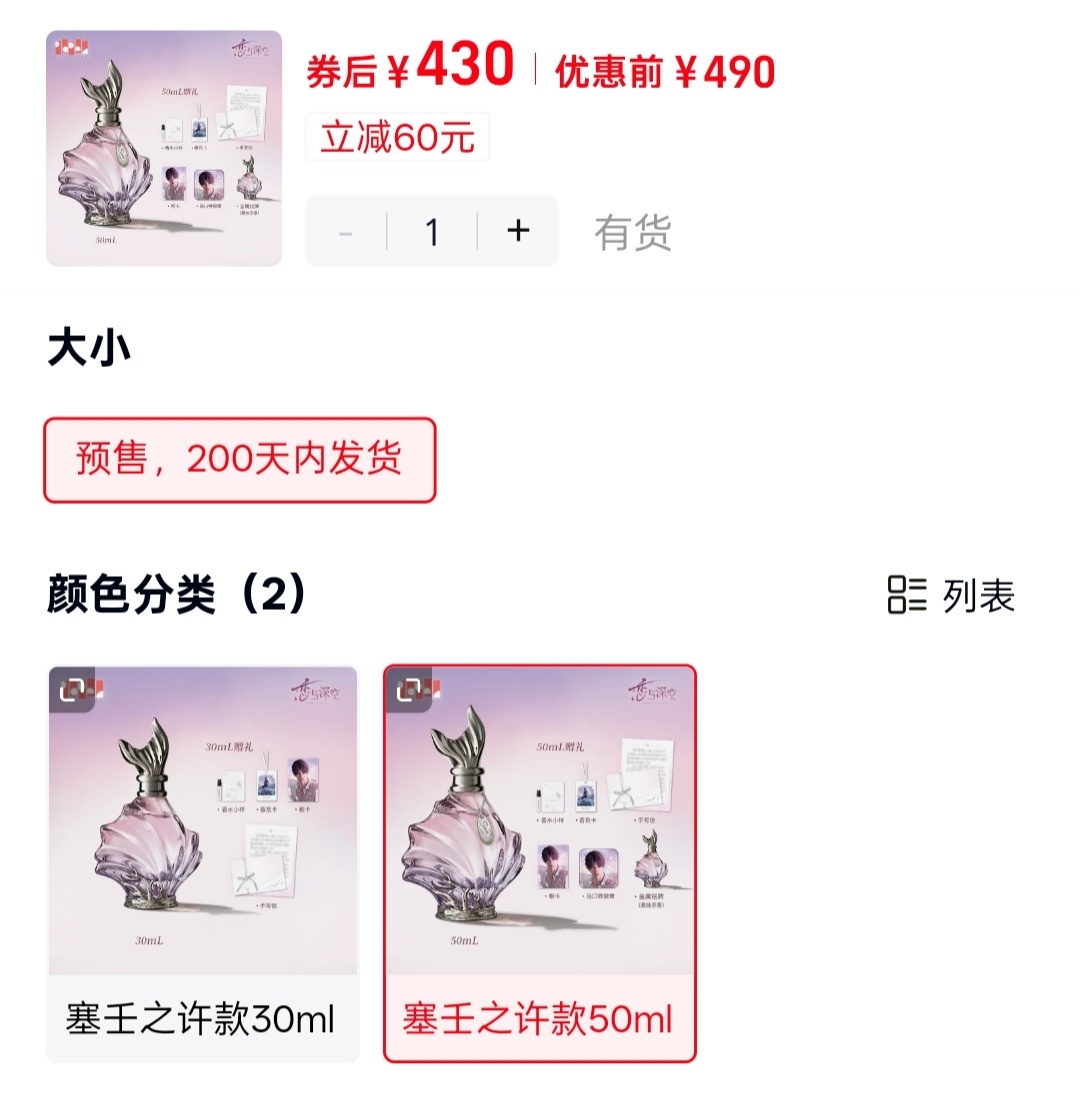Click the 立减60元 coupon tag

pyautogui.click(x=396, y=137)
